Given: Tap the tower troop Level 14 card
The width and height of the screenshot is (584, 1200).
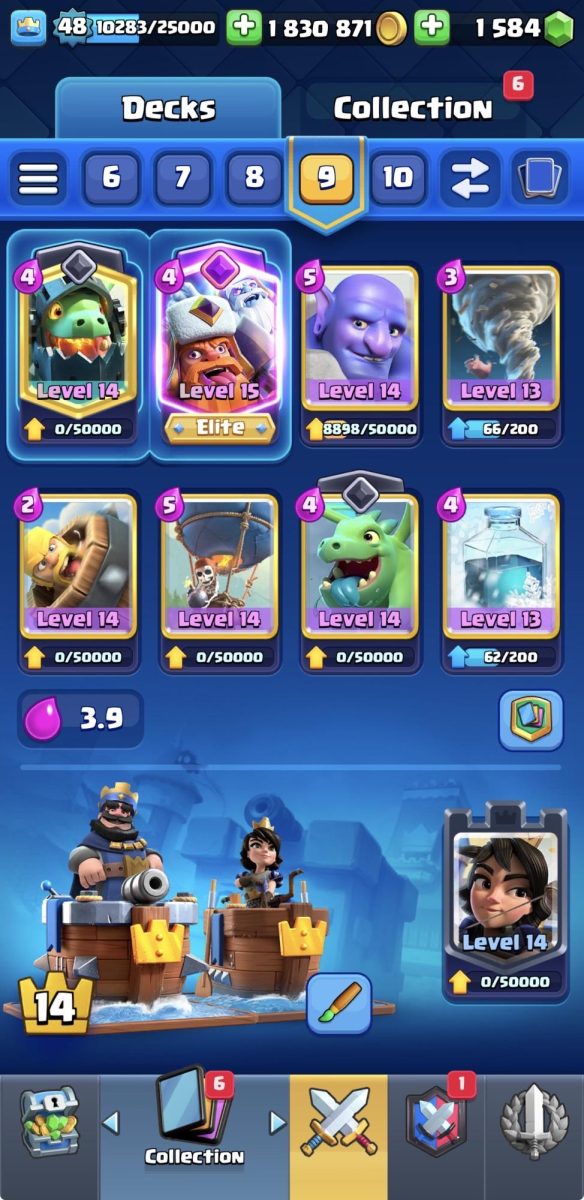Looking at the screenshot, I should 498,900.
